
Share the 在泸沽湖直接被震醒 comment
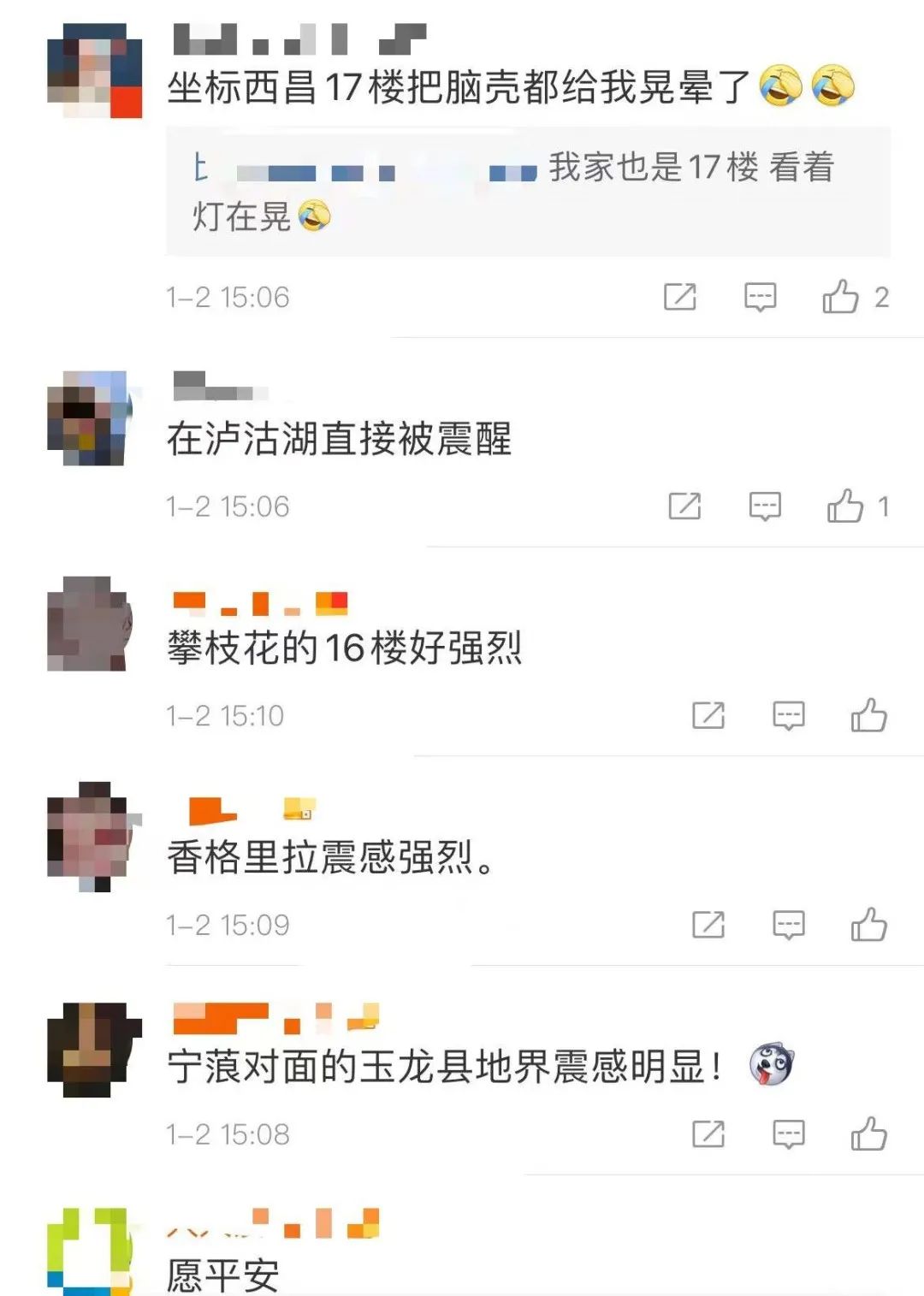[684, 506]
